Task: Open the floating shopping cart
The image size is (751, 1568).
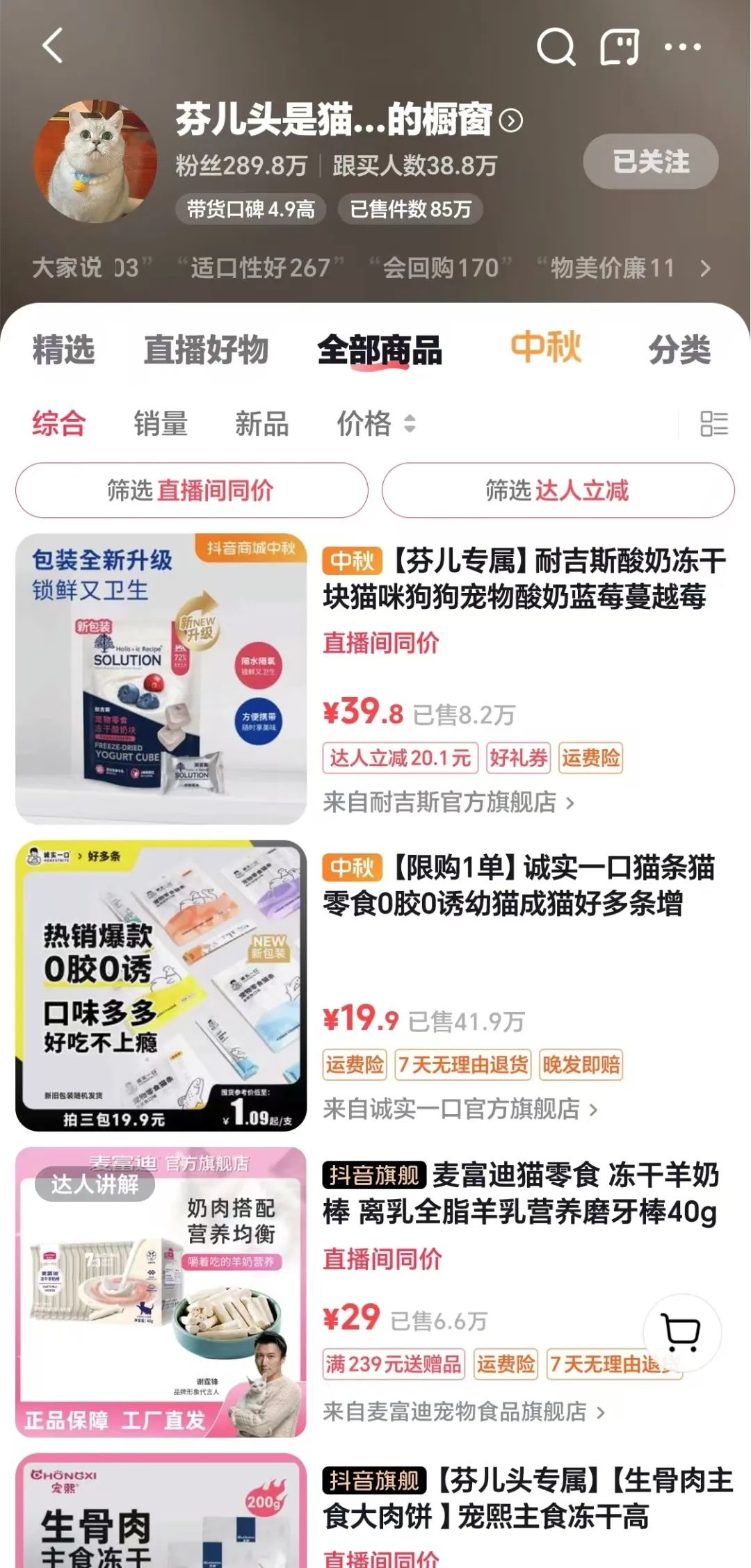Action: pos(682,1332)
